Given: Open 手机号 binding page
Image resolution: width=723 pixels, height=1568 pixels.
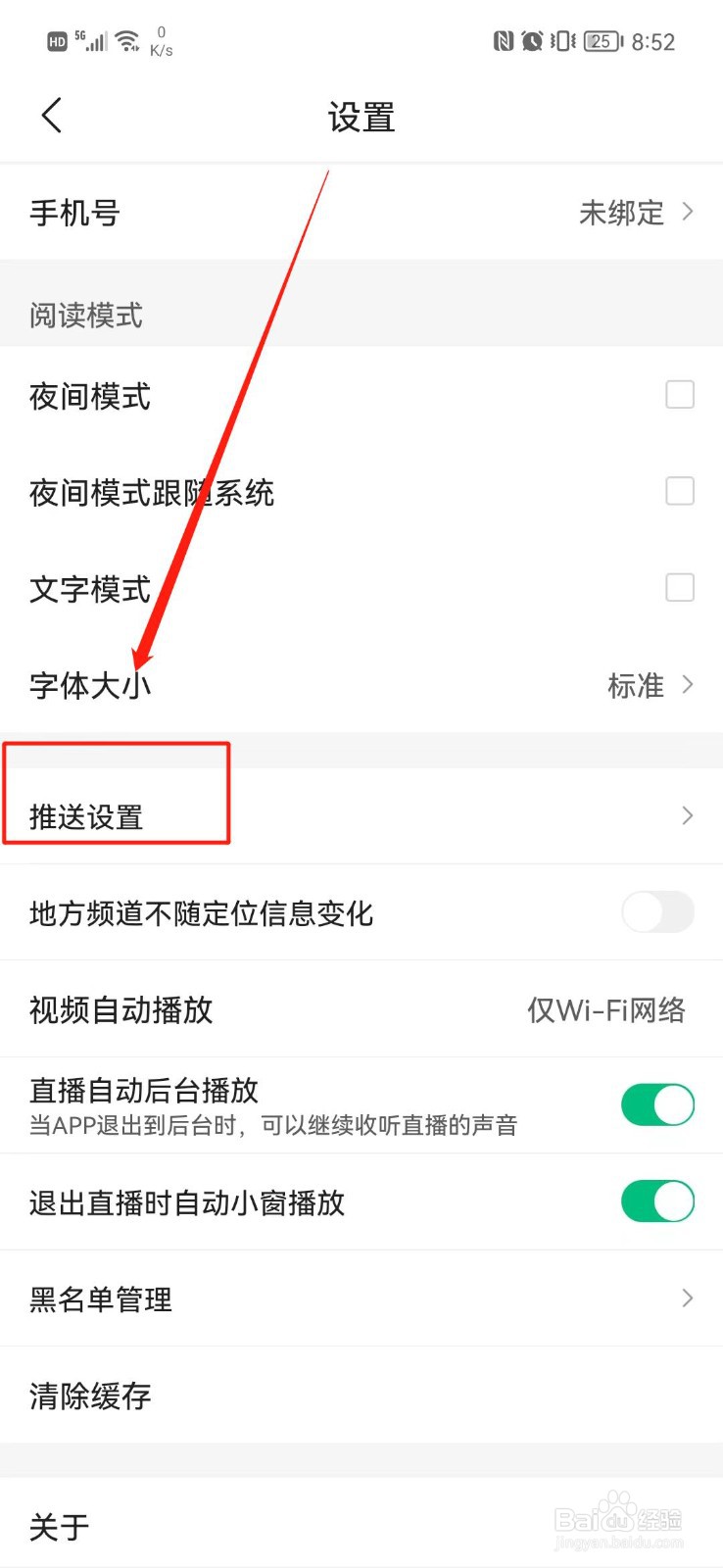Looking at the screenshot, I should [361, 212].
